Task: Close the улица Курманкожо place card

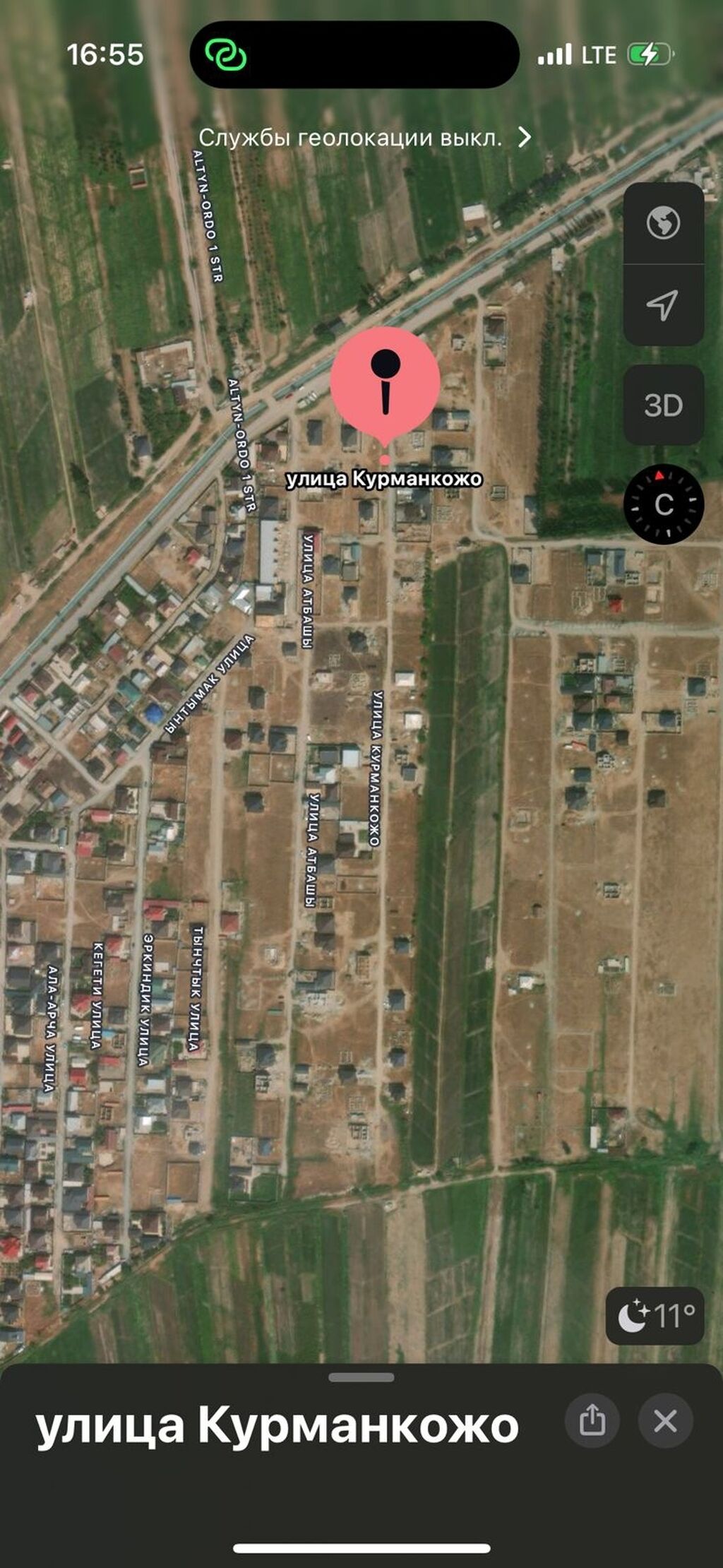Action: (665, 1420)
